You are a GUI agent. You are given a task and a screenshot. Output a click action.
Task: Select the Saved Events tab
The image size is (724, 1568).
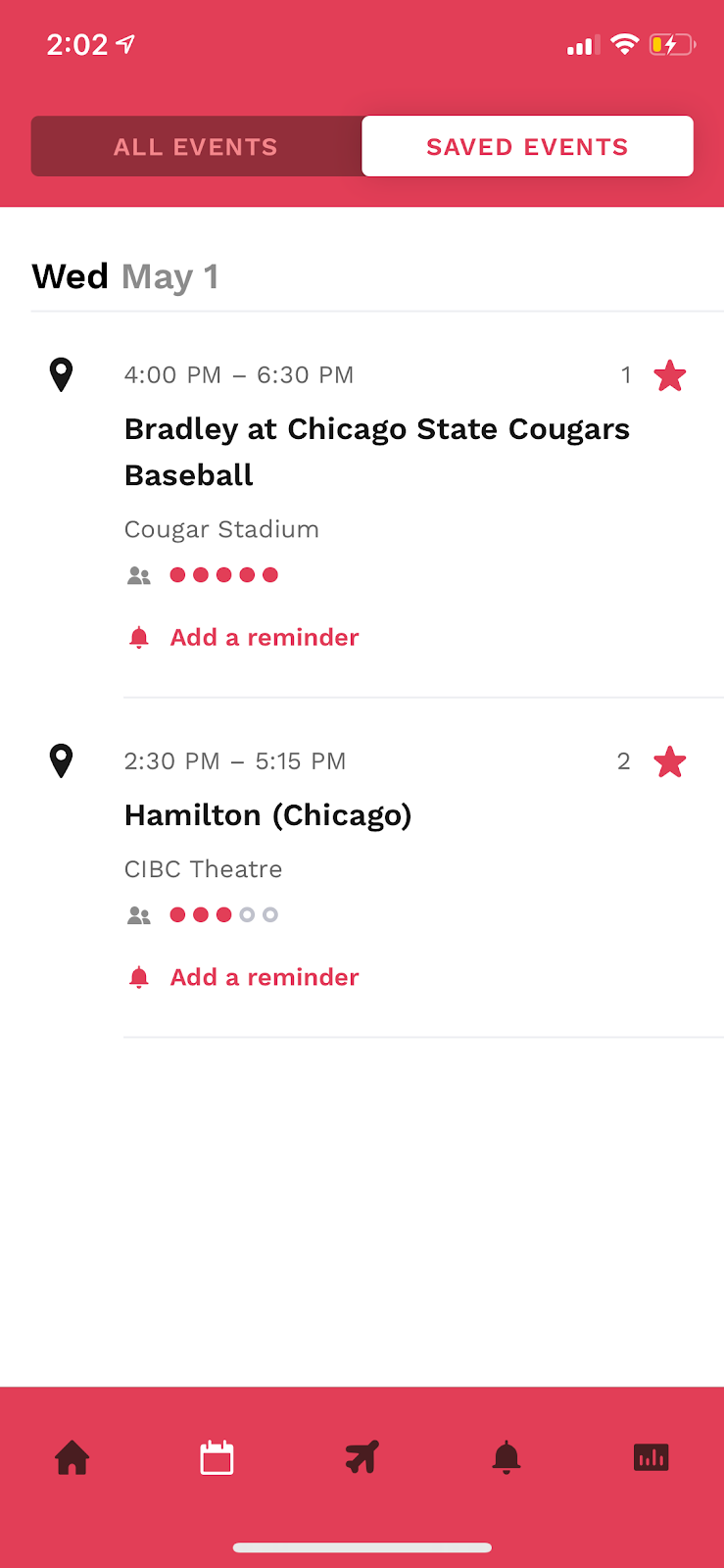click(527, 147)
